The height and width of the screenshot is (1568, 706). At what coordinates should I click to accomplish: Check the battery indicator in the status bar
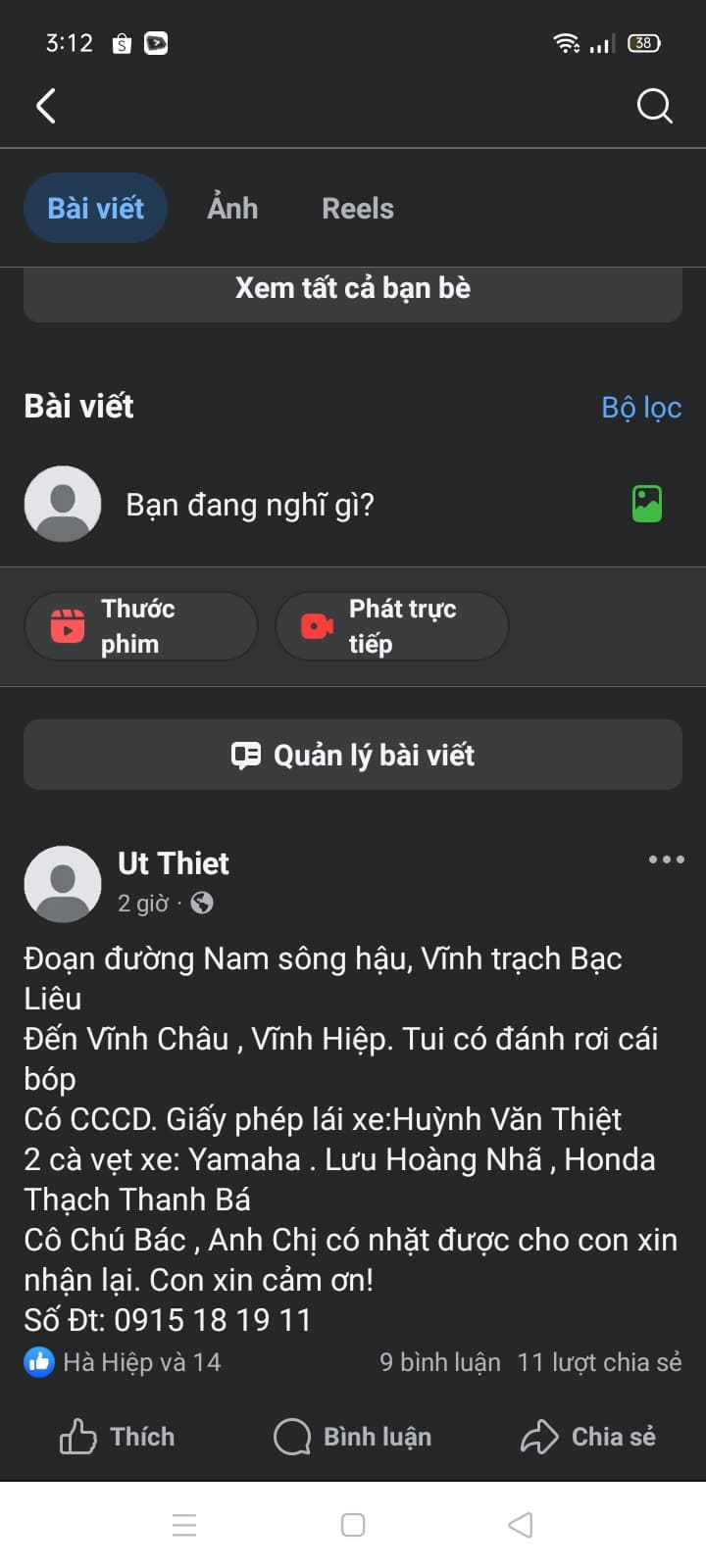point(644,43)
